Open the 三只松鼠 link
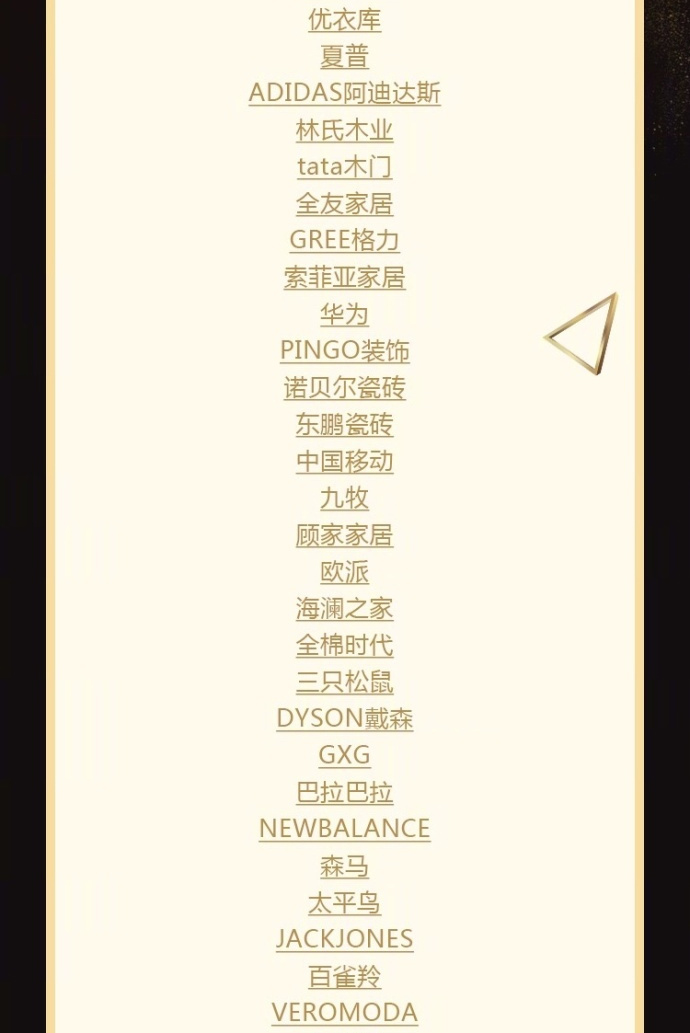Viewport: 690px width, 1033px height. (344, 682)
